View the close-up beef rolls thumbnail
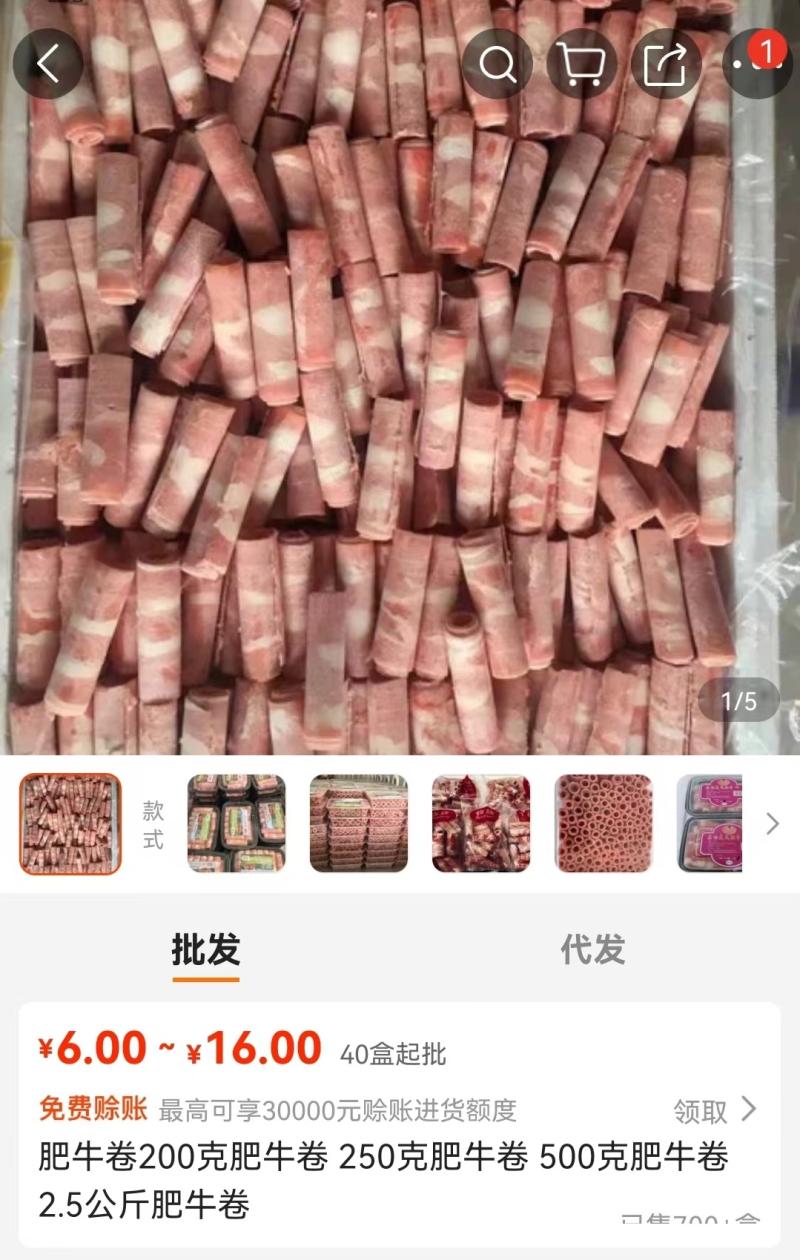Screen dimensions: 800x1260 pos(603,824)
